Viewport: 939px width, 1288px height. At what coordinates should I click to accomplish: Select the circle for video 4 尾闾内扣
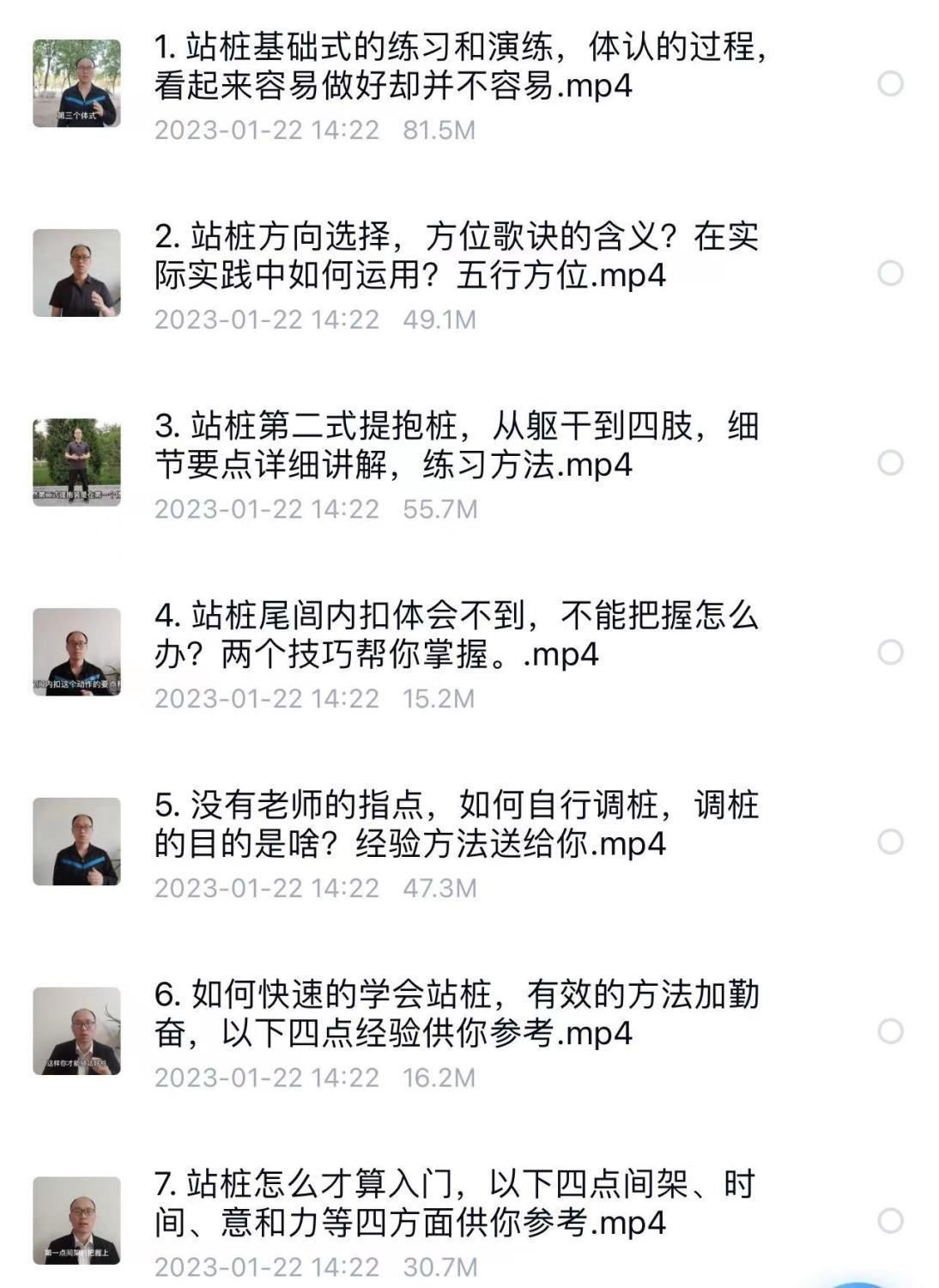(890, 653)
